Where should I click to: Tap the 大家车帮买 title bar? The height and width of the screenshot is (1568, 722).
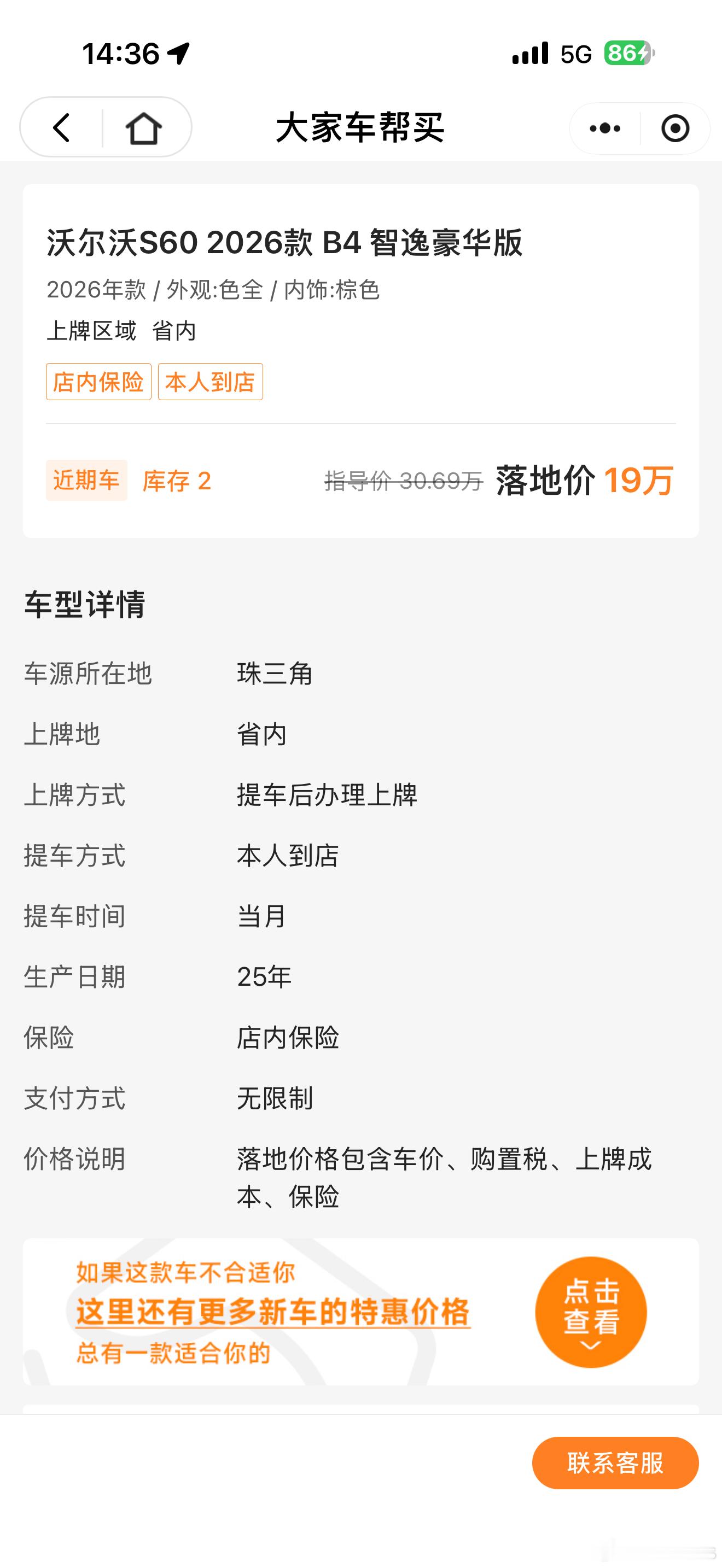point(360,128)
